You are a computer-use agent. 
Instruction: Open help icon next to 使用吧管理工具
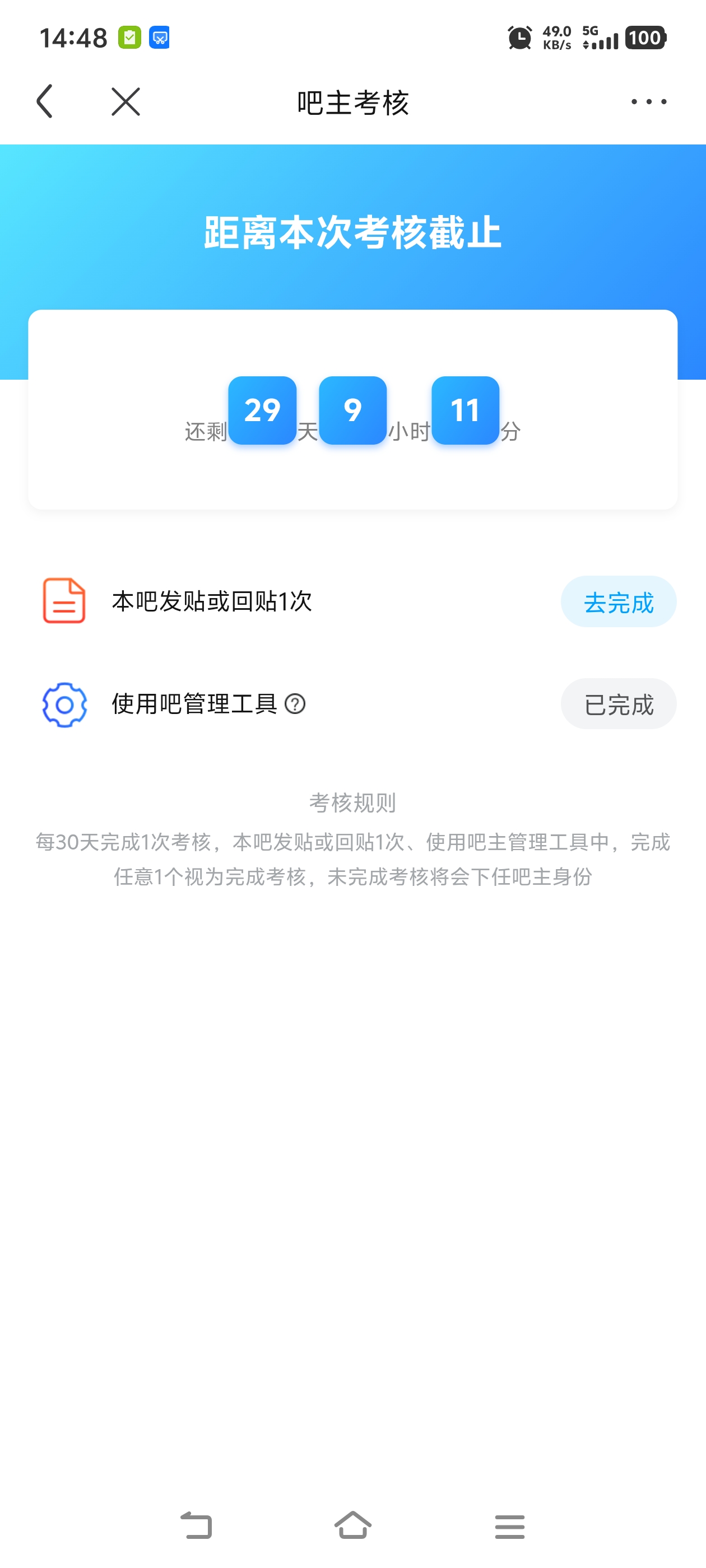(x=295, y=704)
